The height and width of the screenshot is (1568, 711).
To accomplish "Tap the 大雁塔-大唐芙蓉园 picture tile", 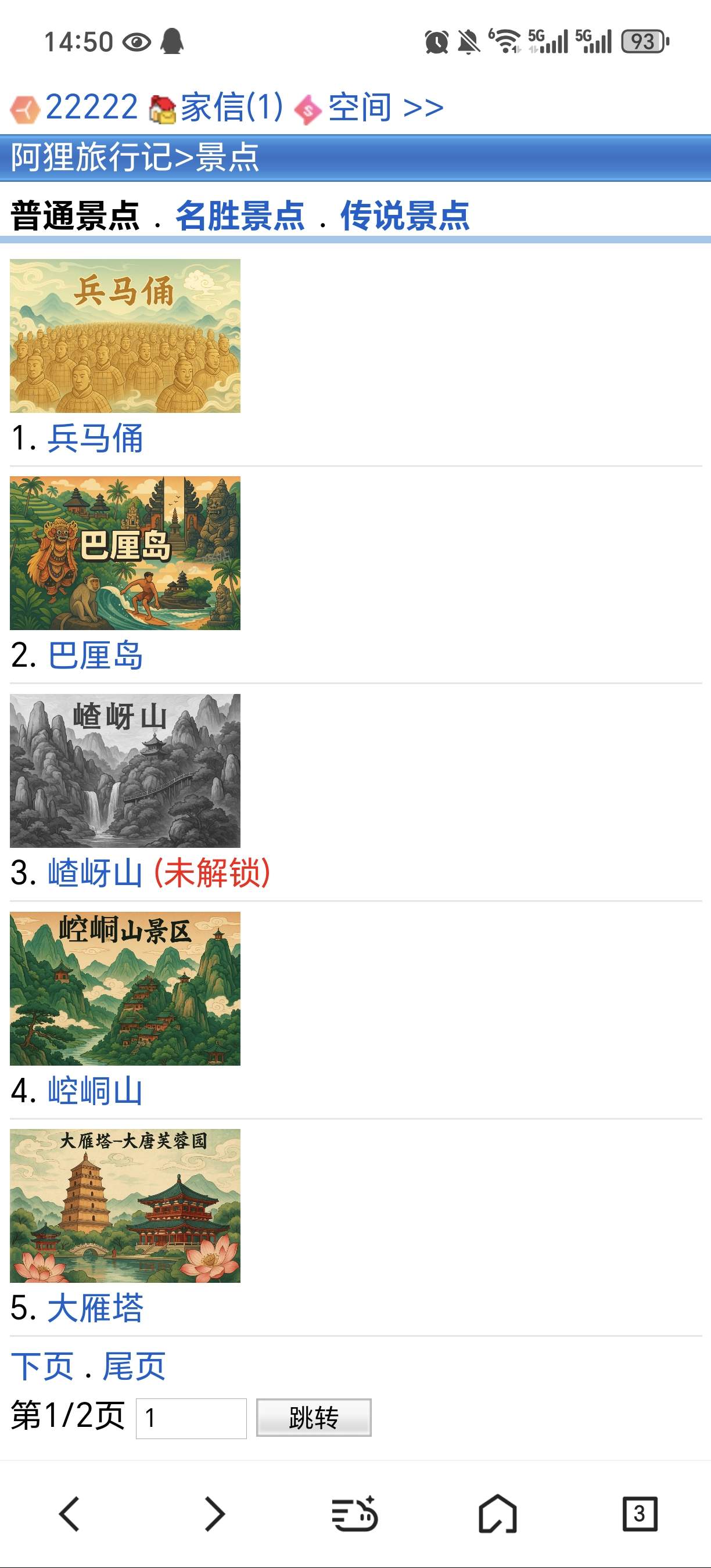I will point(125,1205).
